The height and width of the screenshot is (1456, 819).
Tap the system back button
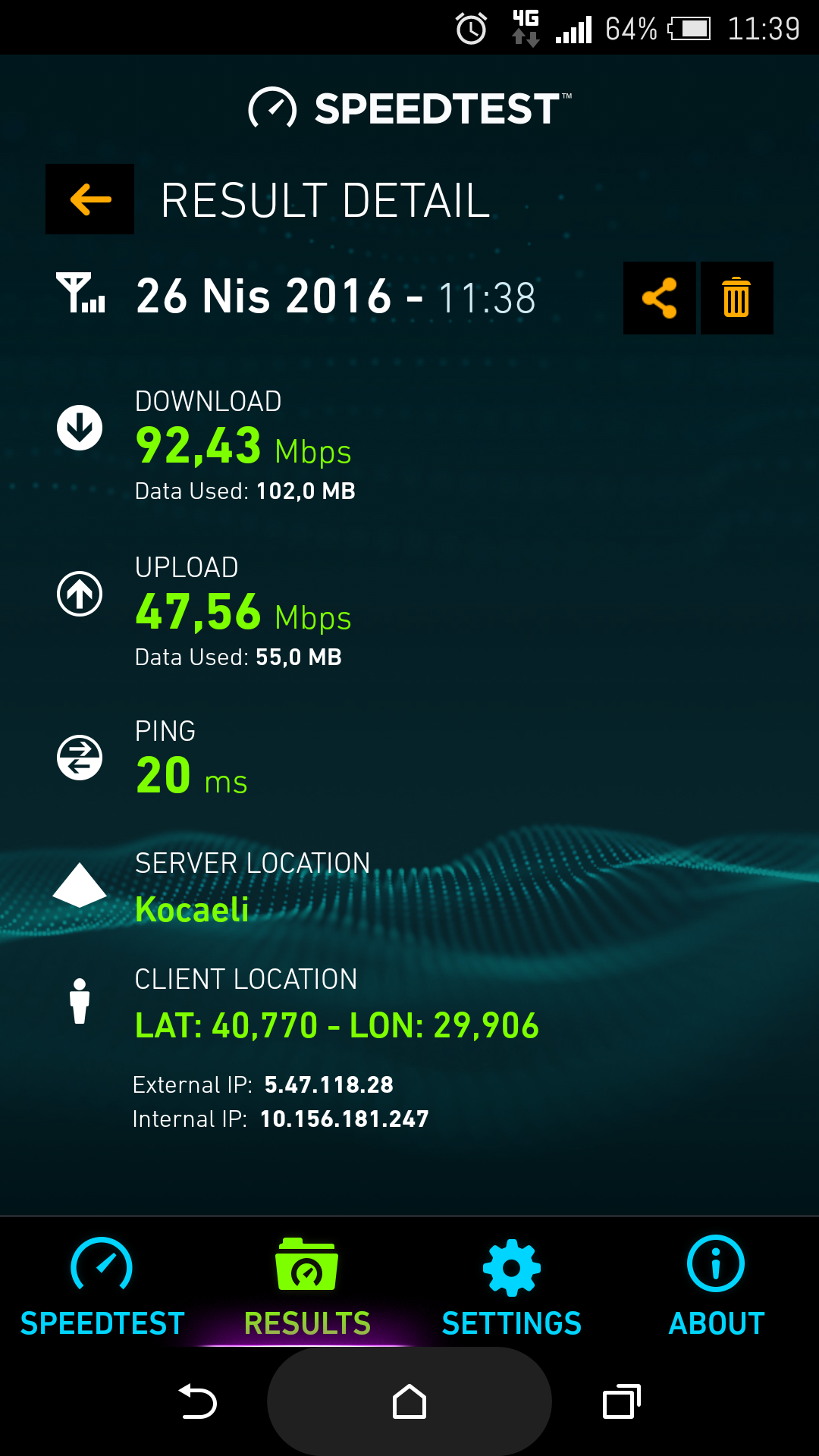(x=197, y=1401)
